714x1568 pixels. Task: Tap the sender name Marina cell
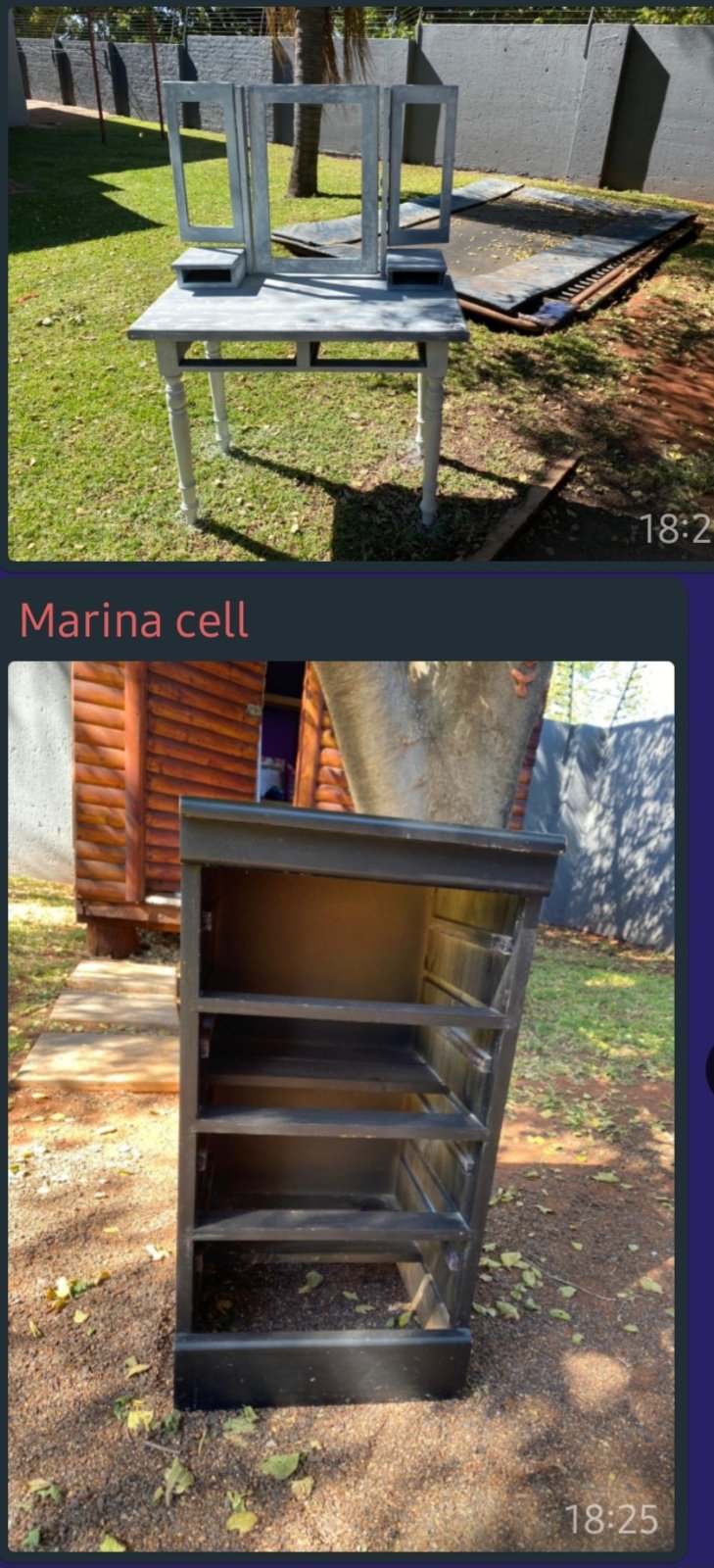134,620
